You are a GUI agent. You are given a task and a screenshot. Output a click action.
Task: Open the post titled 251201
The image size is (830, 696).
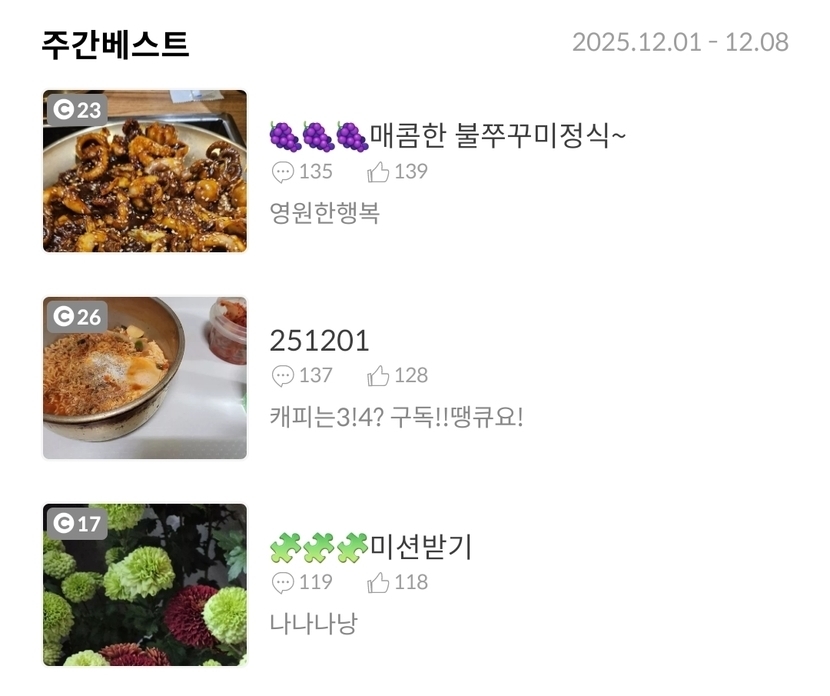320,341
